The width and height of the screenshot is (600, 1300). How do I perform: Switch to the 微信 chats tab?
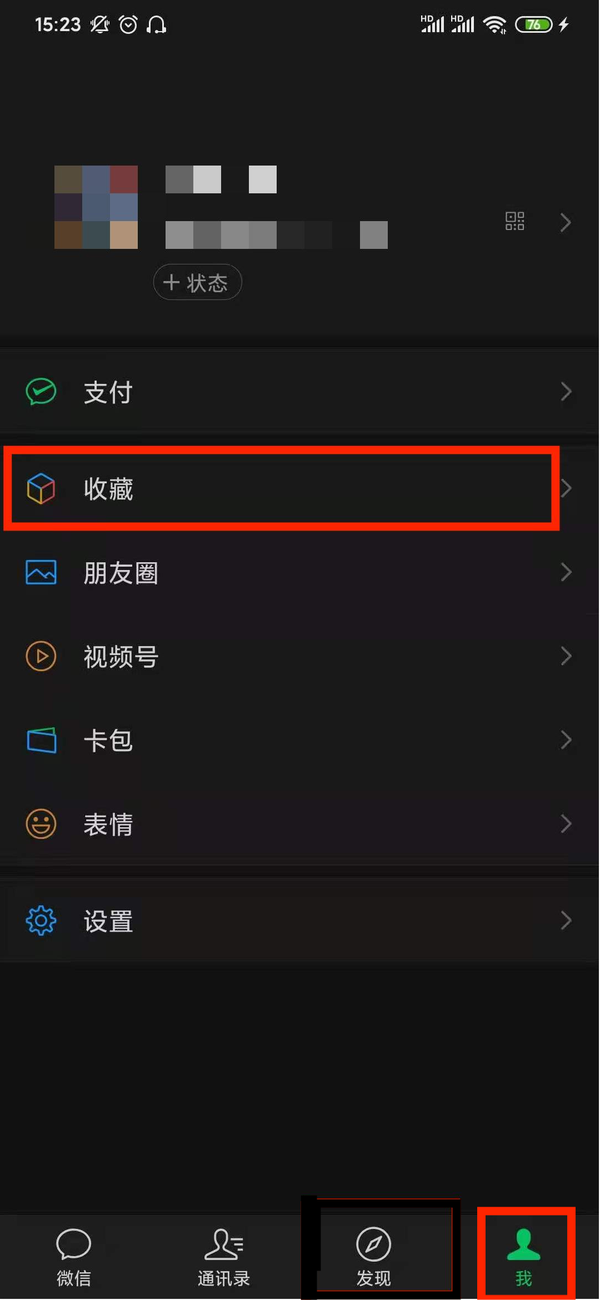[x=73, y=1257]
